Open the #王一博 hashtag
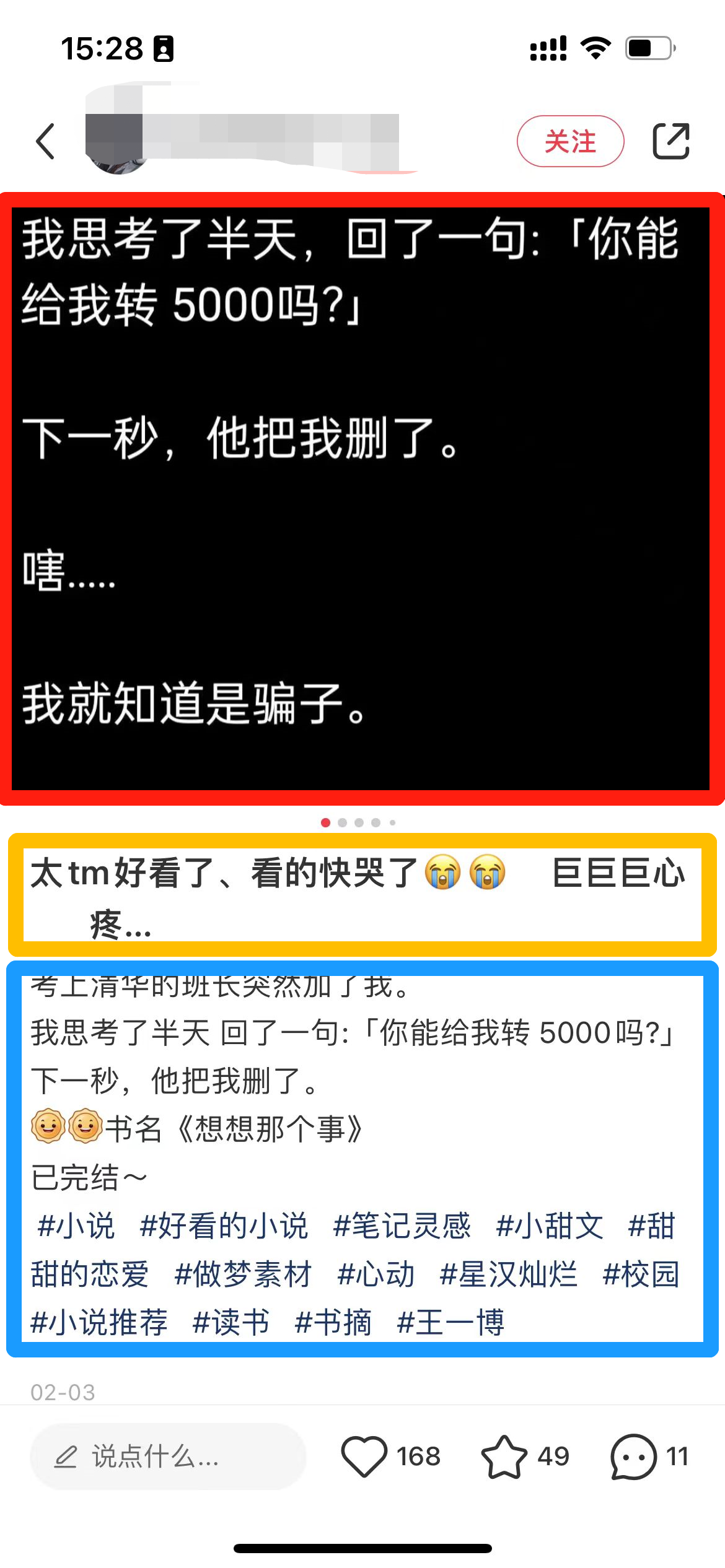The height and width of the screenshot is (1568, 725). pos(450,1323)
